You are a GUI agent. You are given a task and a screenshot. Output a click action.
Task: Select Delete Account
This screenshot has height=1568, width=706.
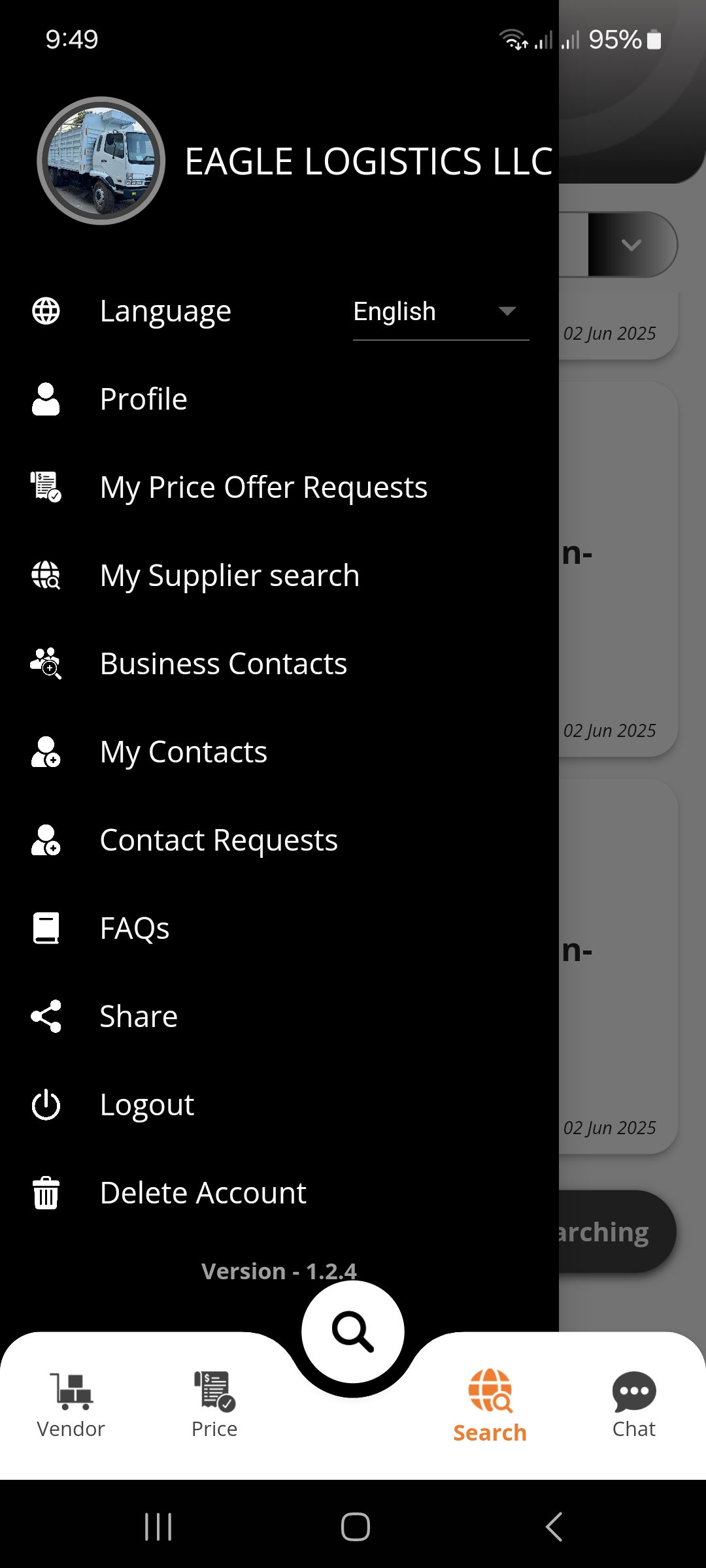pos(279,1193)
